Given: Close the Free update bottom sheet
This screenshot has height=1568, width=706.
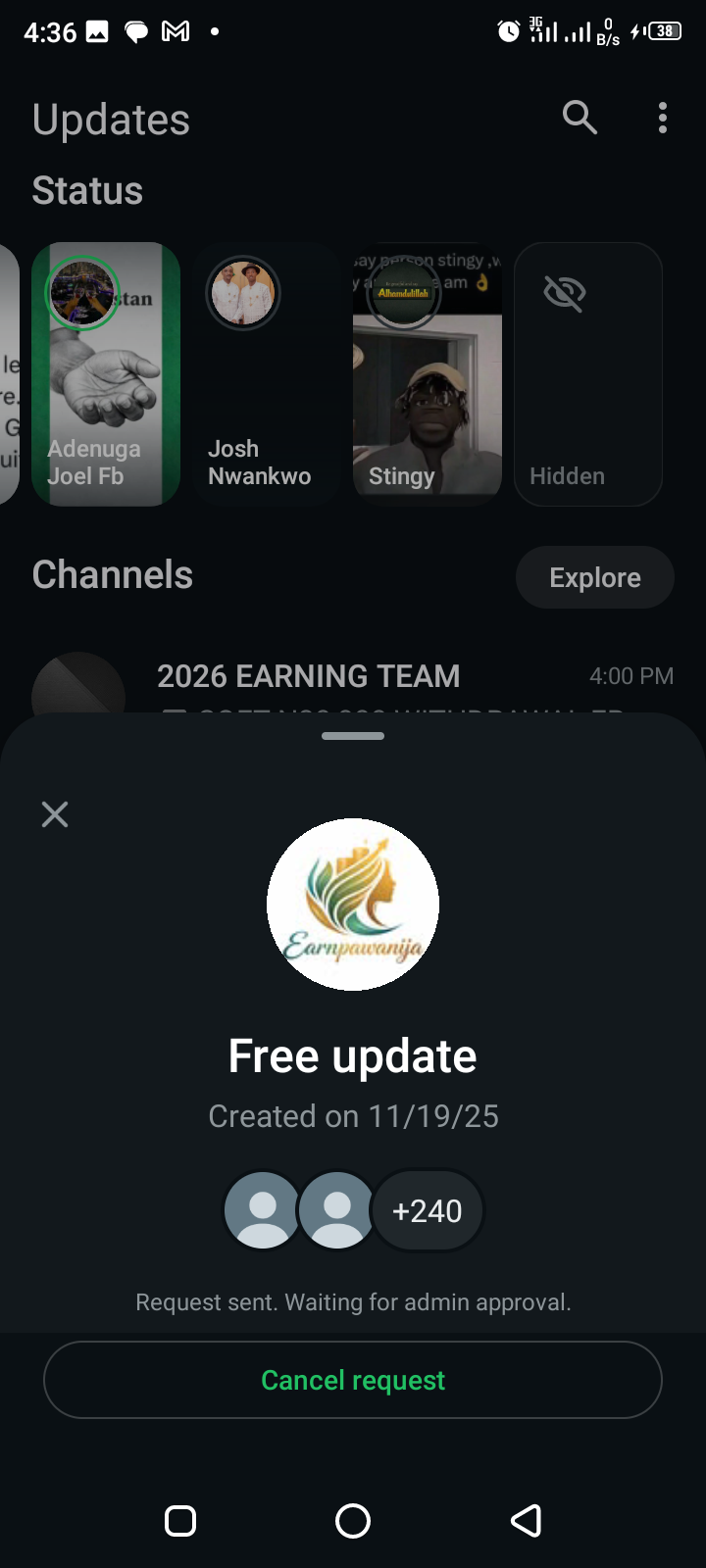Looking at the screenshot, I should coord(55,814).
